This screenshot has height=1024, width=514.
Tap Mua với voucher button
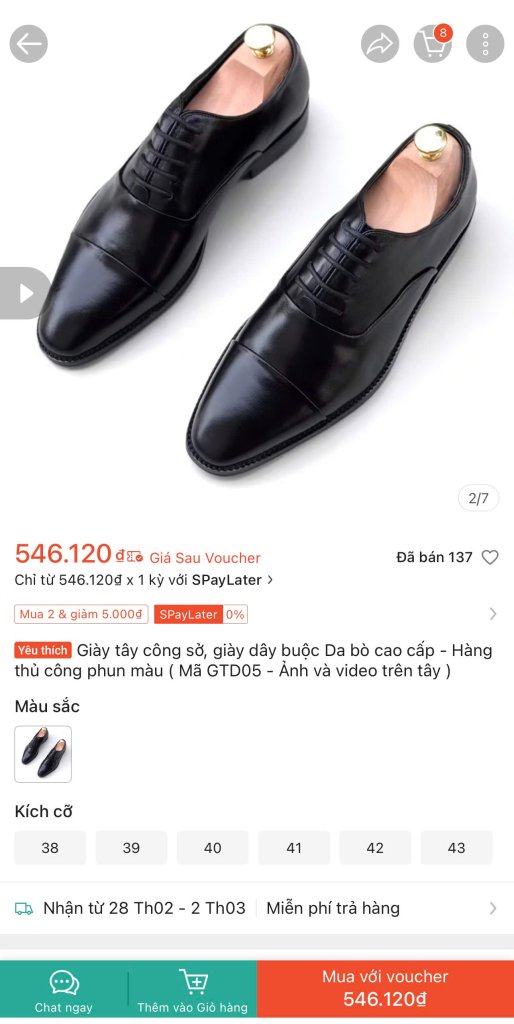coord(385,992)
